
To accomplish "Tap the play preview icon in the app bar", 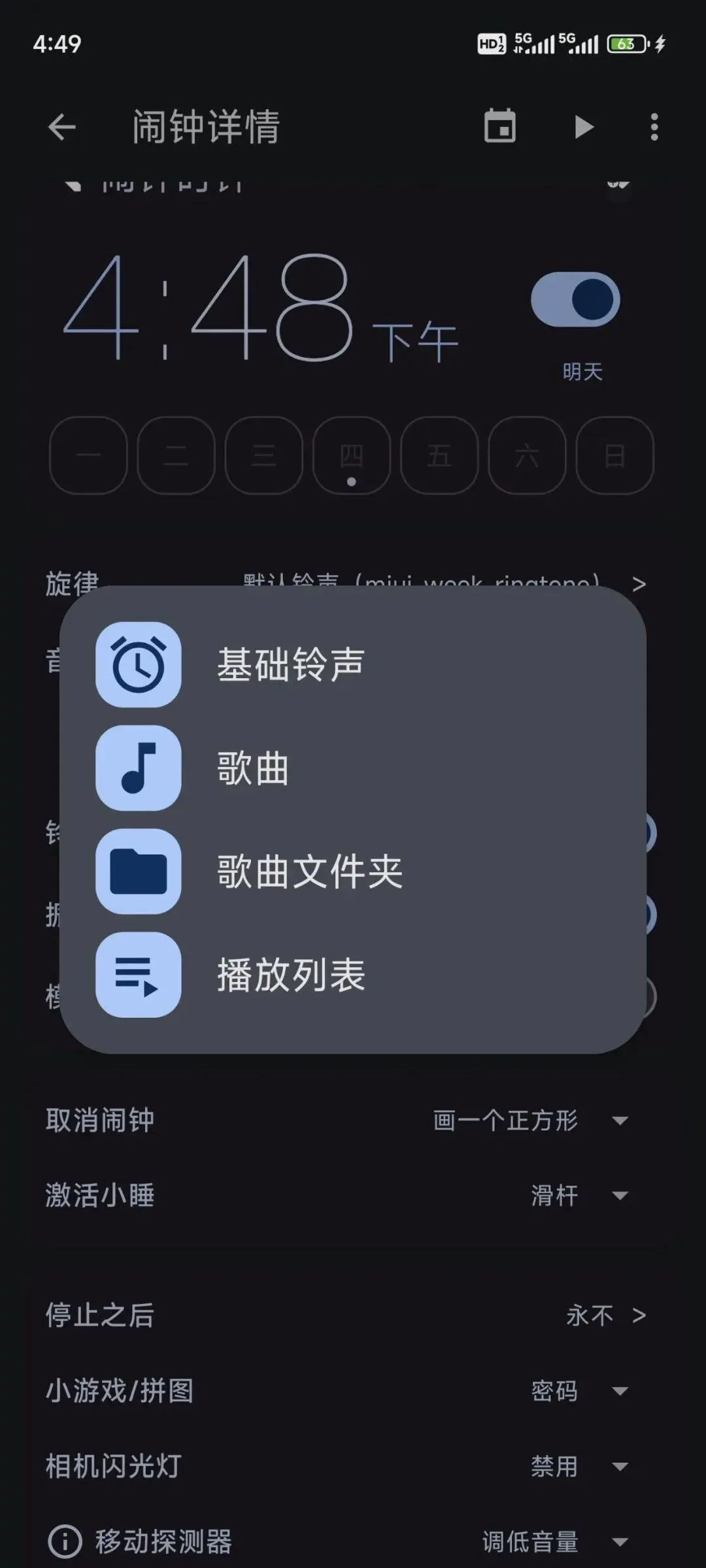I will pyautogui.click(x=583, y=127).
